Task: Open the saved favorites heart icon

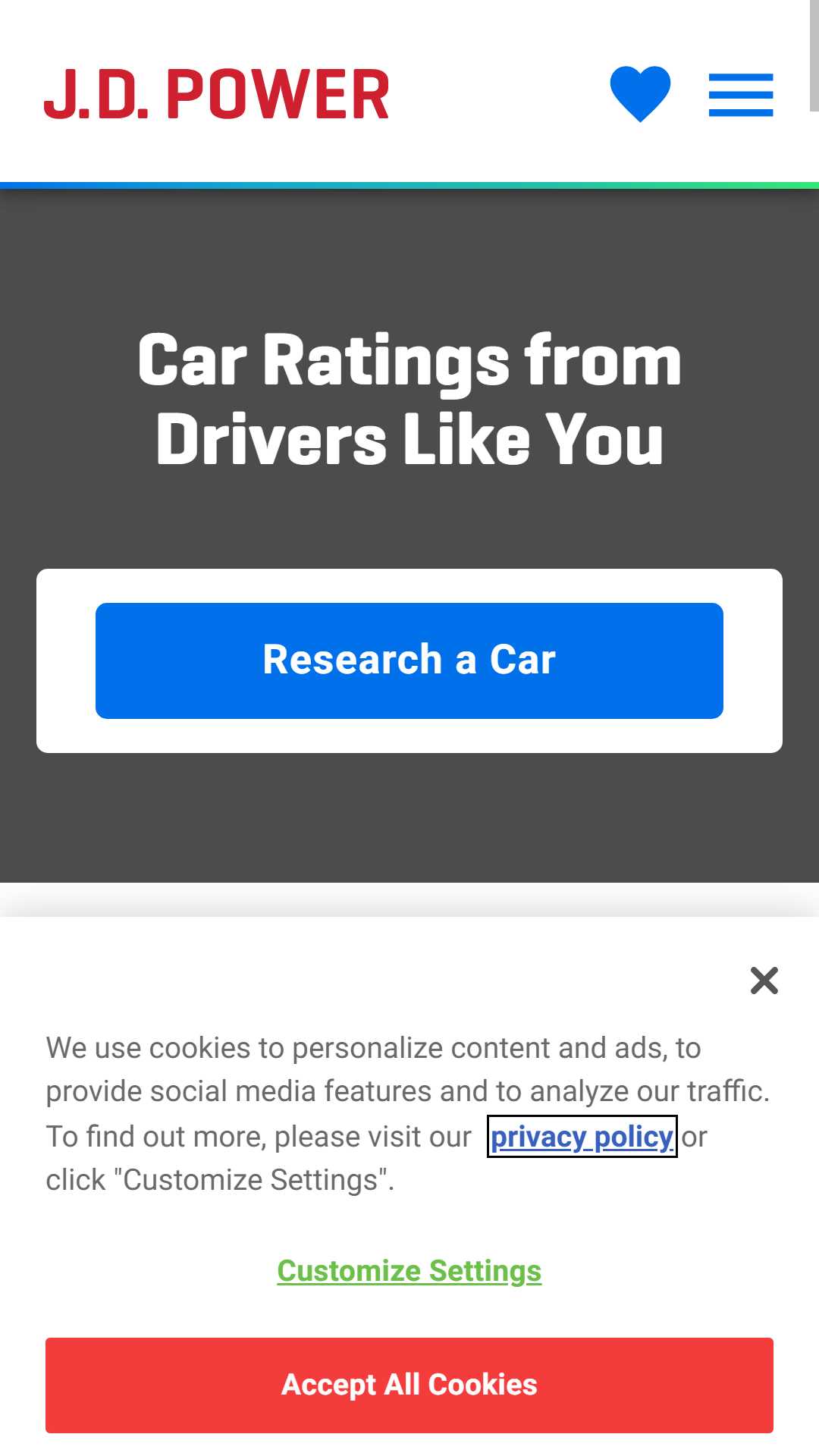Action: pyautogui.click(x=640, y=94)
